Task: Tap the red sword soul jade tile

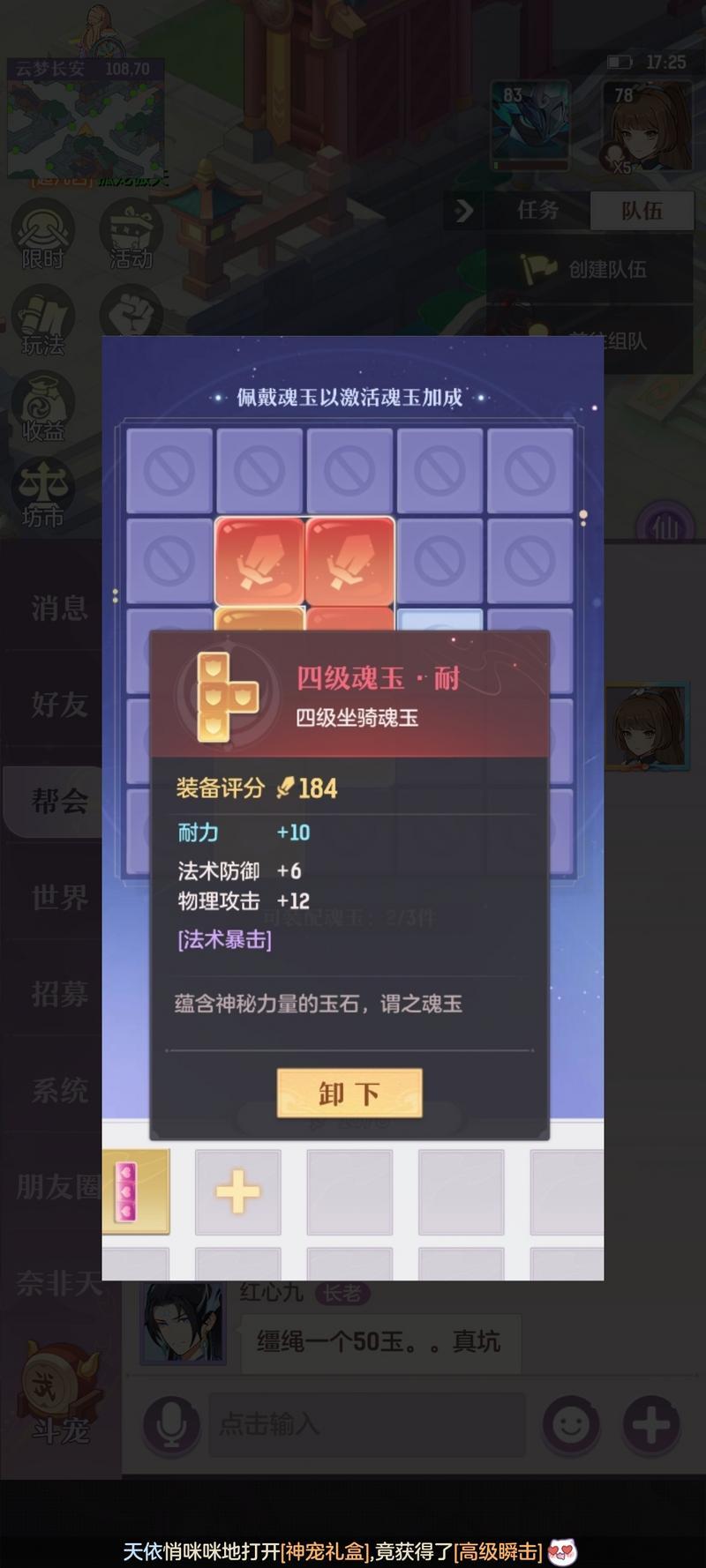Action: [x=259, y=562]
